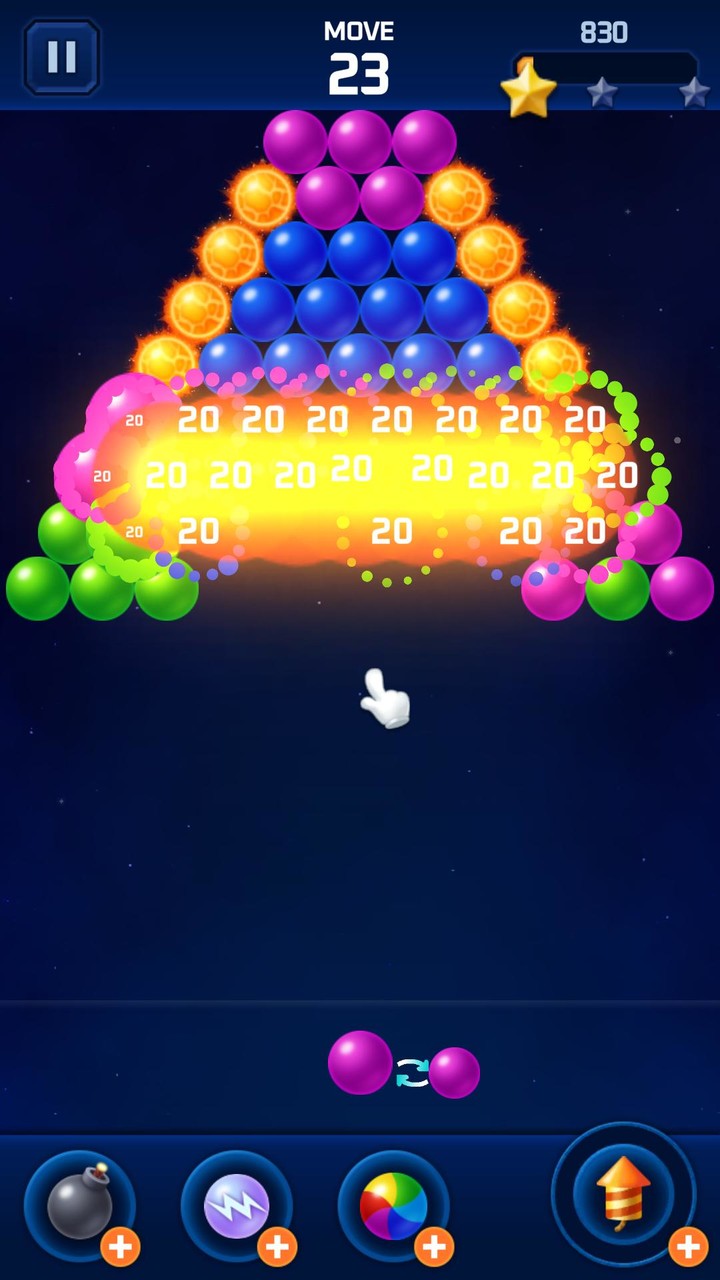Click the hand pointer cursor on screen
Image resolution: width=720 pixels, height=1280 pixels.
385,695
